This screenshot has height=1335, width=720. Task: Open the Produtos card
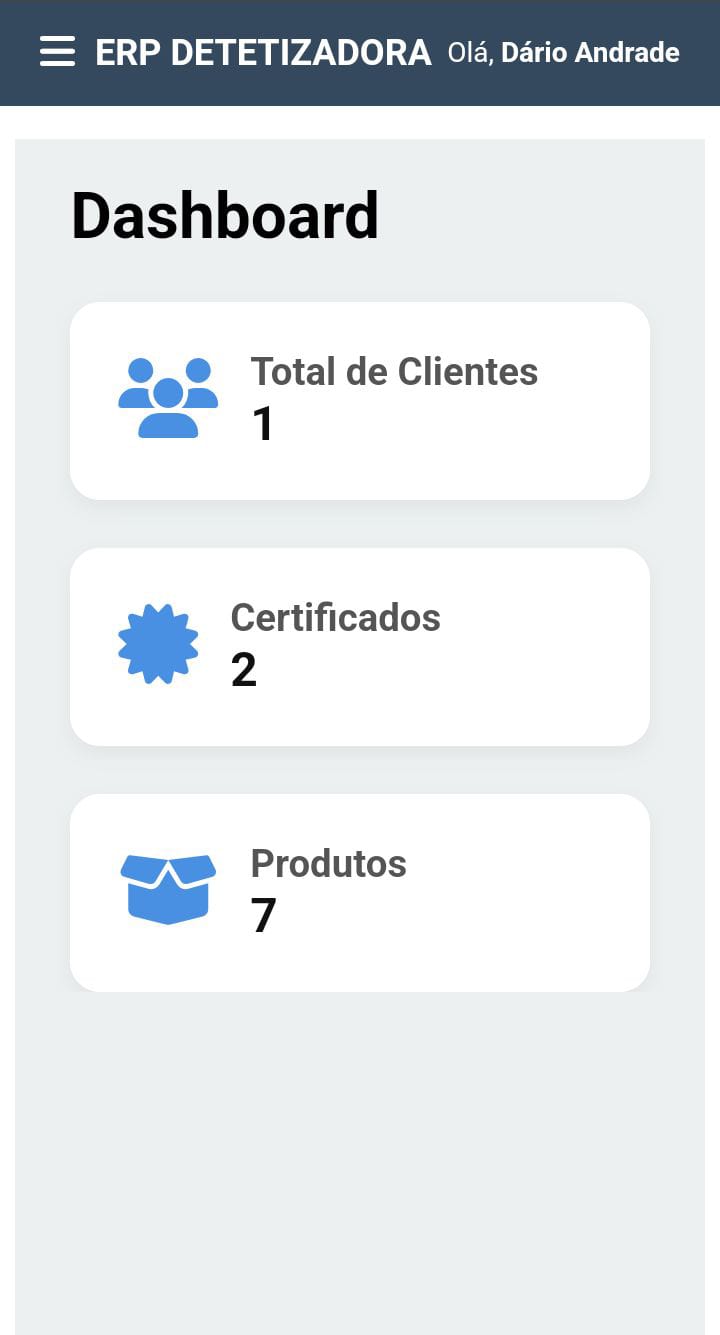point(360,893)
